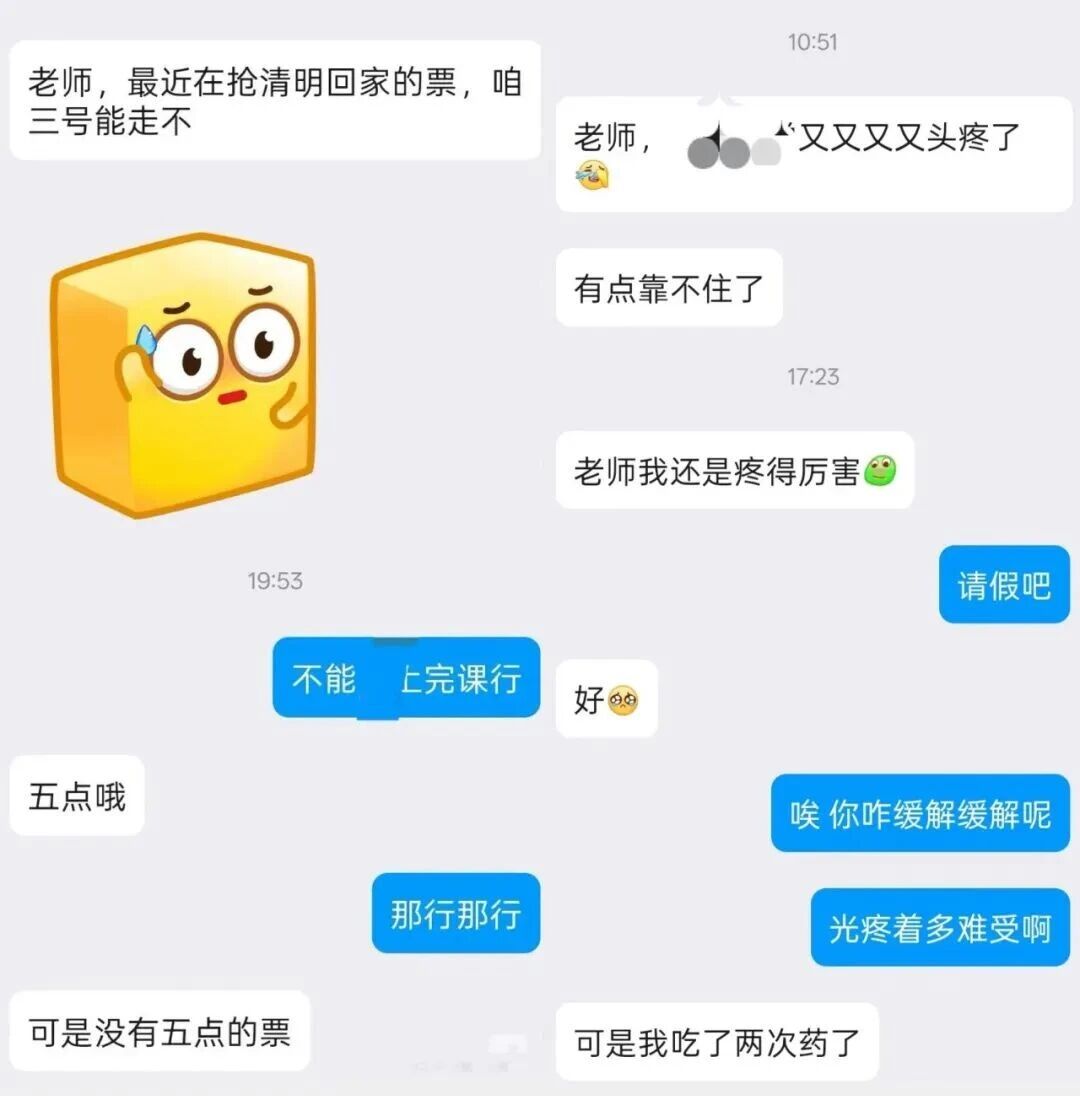
Task: Open the 有点靠不住了 message bubble
Action: [x=669, y=289]
